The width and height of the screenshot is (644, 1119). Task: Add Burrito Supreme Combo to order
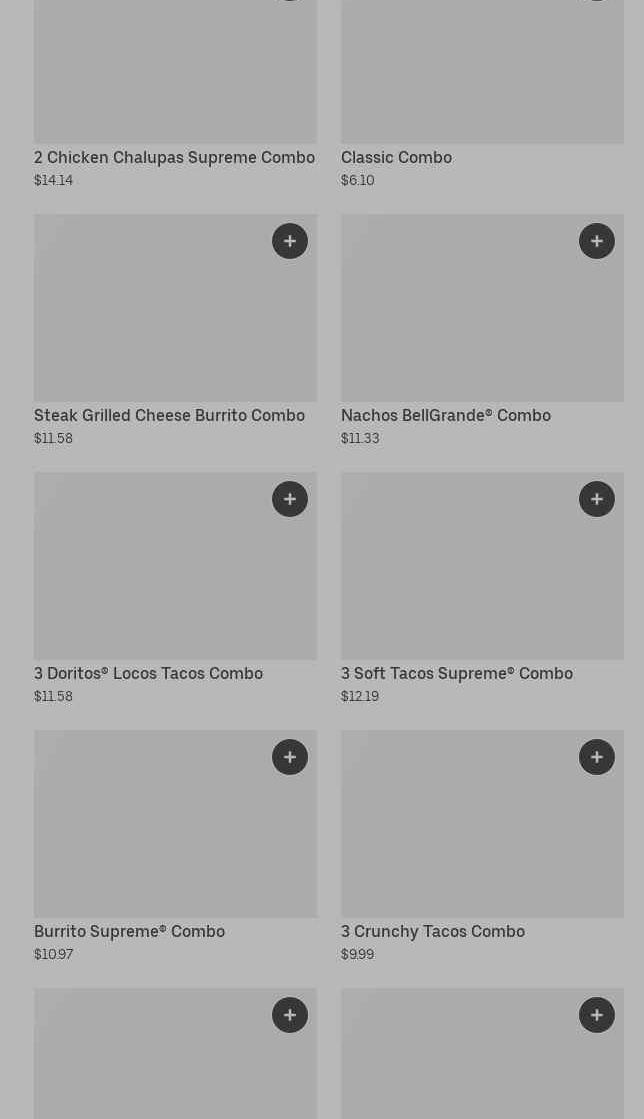pyautogui.click(x=290, y=757)
